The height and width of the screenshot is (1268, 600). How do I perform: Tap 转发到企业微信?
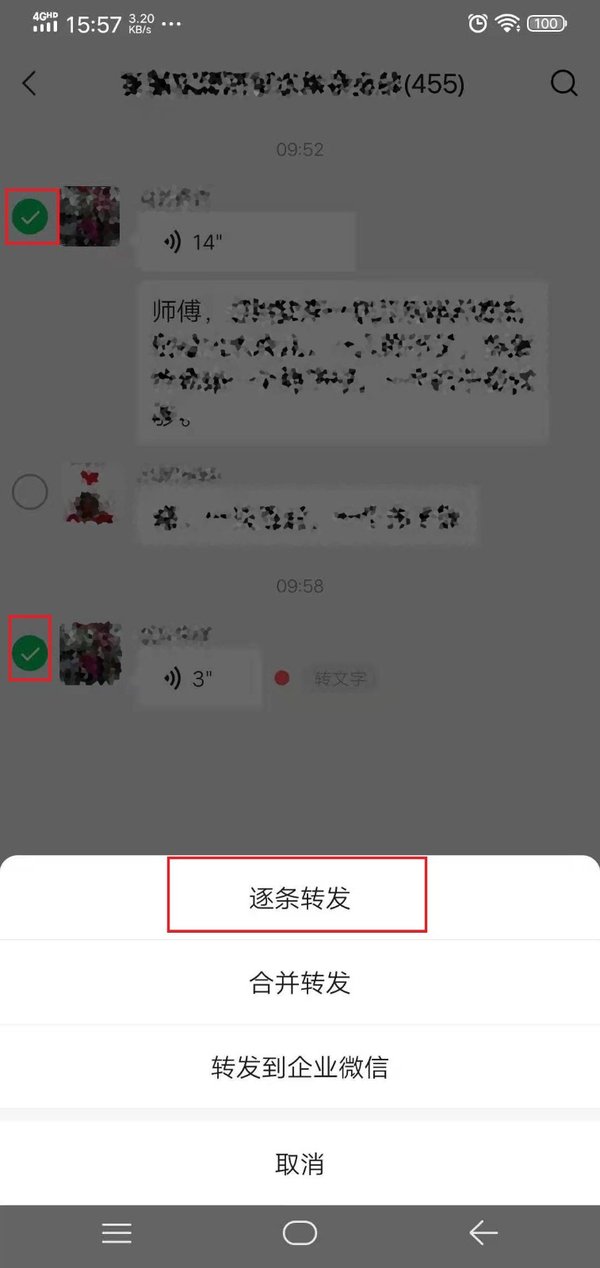pyautogui.click(x=299, y=1067)
